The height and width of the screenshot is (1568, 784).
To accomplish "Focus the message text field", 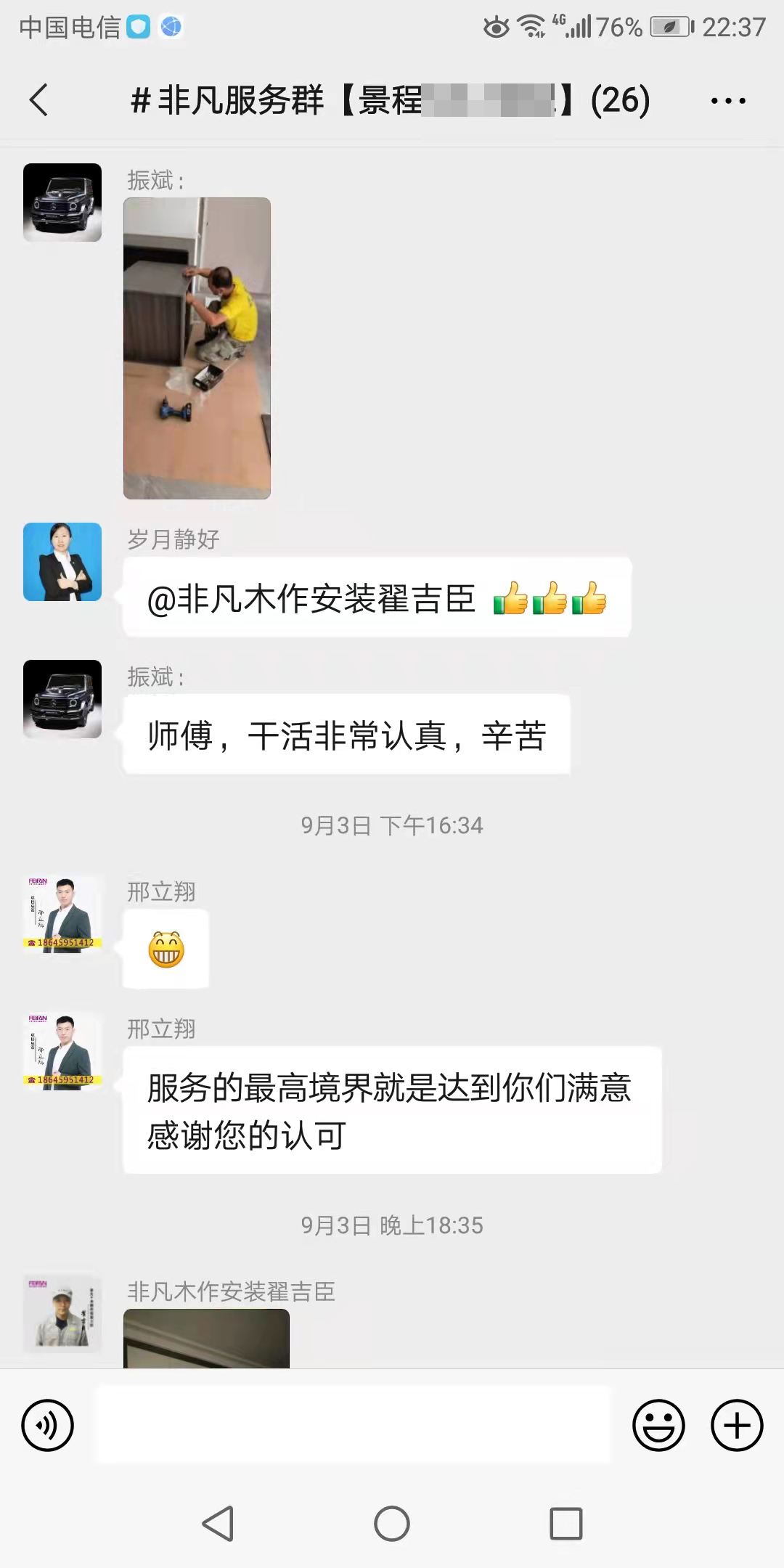I will (354, 1426).
